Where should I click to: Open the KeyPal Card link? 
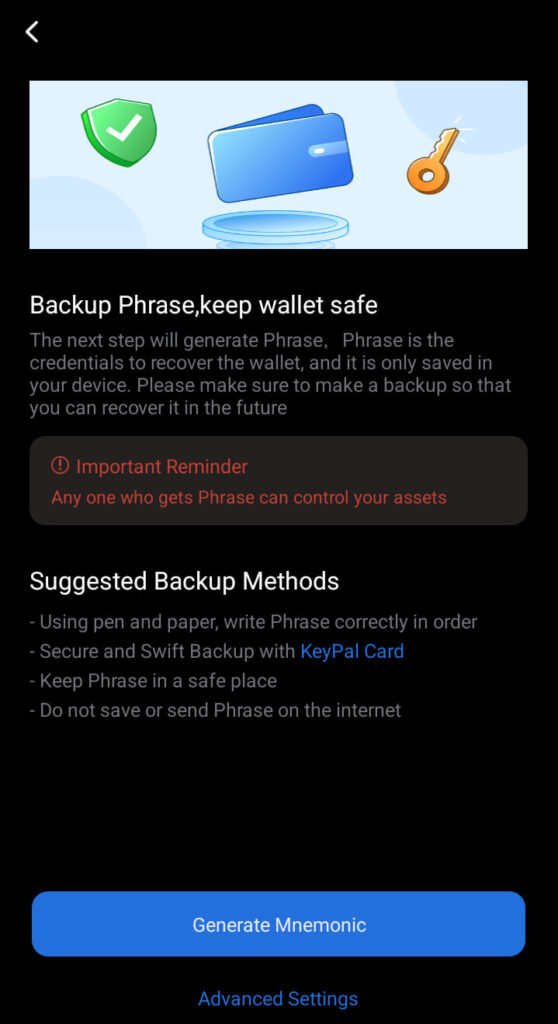[352, 651]
